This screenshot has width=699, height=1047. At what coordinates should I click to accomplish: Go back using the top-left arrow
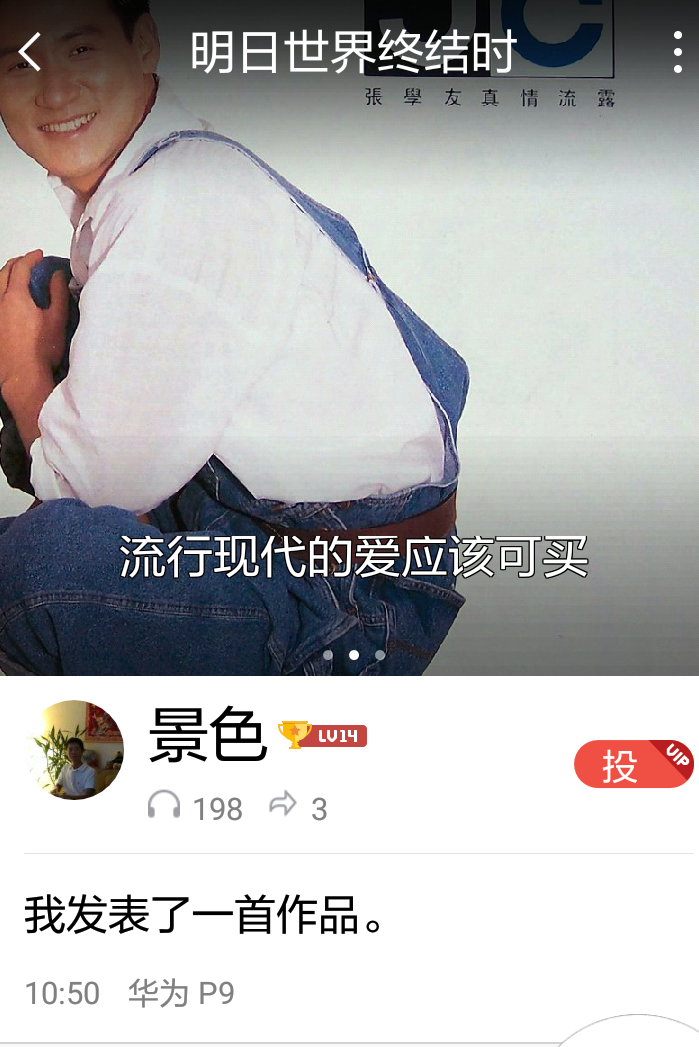pyautogui.click(x=31, y=52)
